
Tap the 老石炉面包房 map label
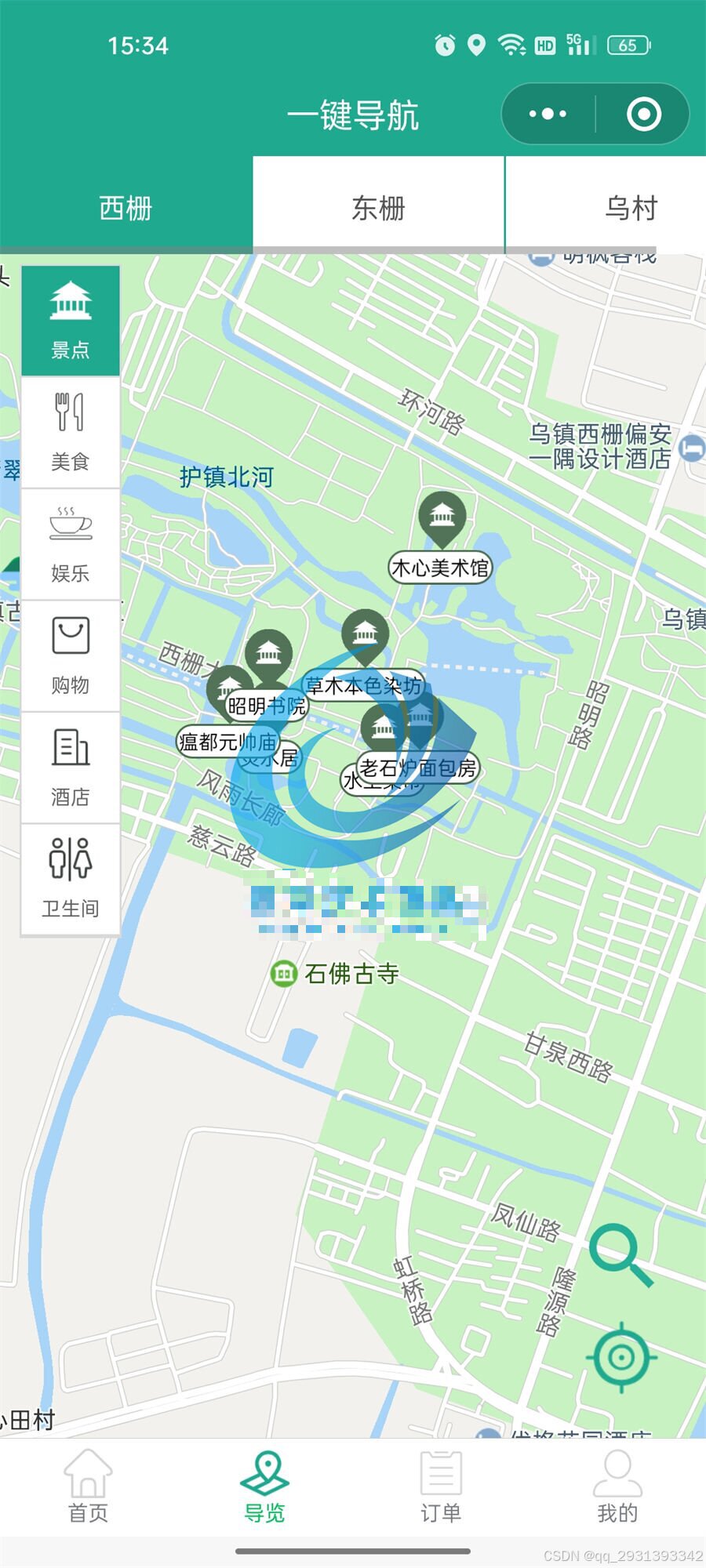tap(418, 768)
